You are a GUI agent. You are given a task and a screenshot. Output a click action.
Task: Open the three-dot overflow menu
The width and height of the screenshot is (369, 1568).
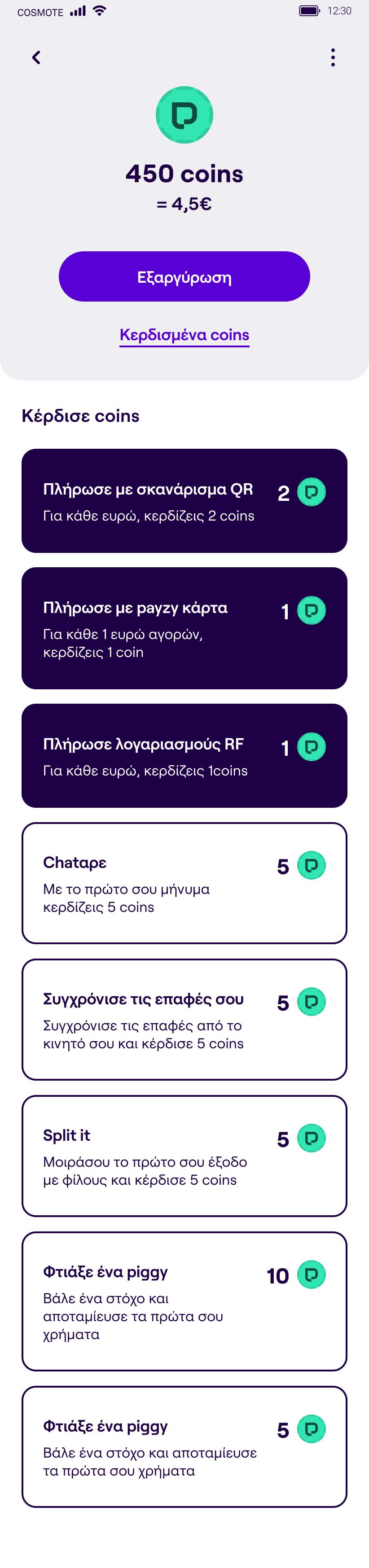tap(333, 58)
